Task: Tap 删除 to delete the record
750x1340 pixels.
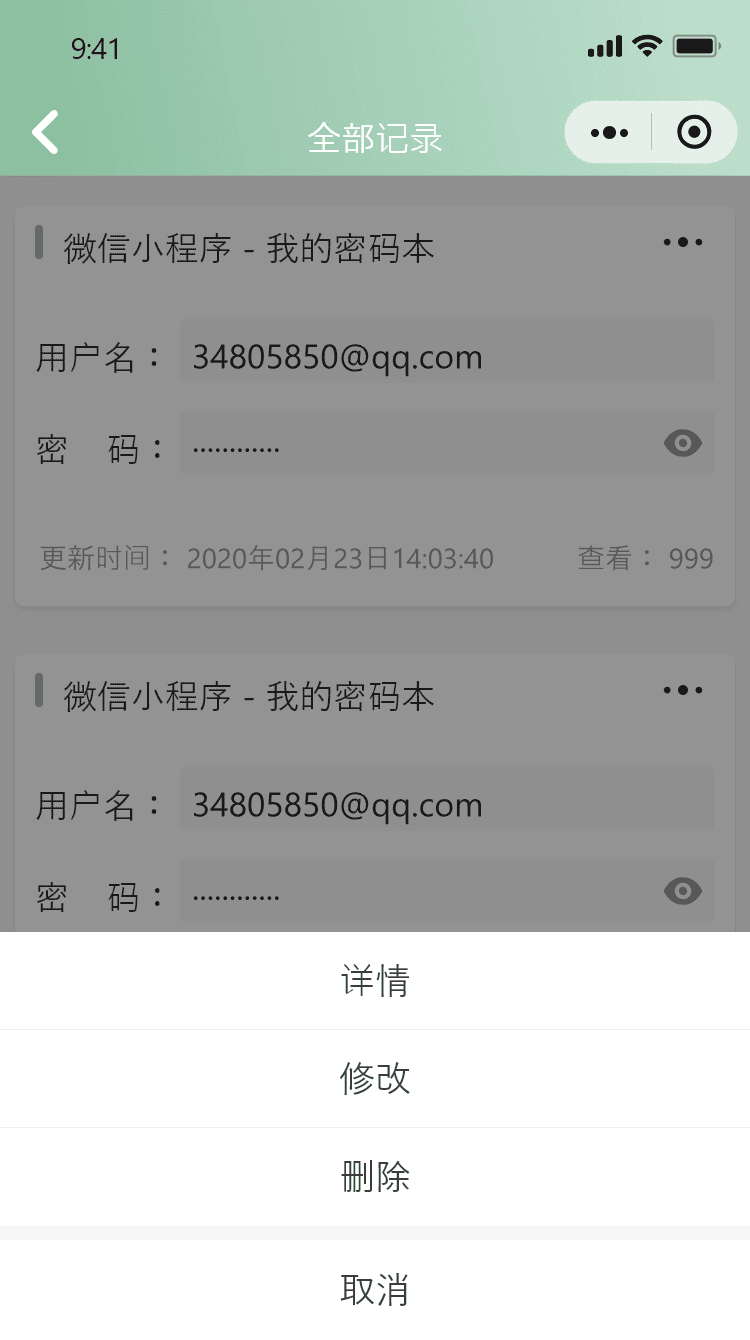Action: pos(375,1177)
